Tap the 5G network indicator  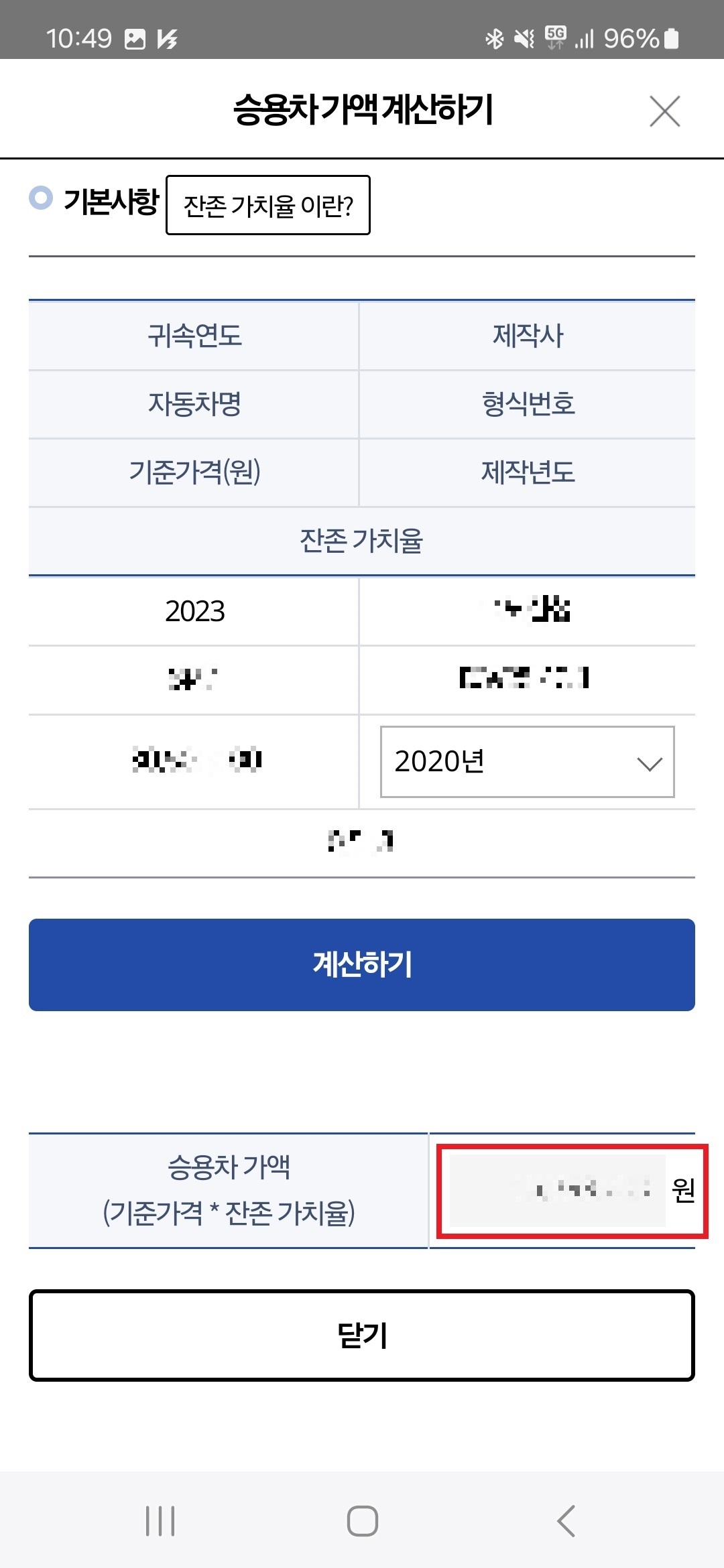tap(556, 37)
